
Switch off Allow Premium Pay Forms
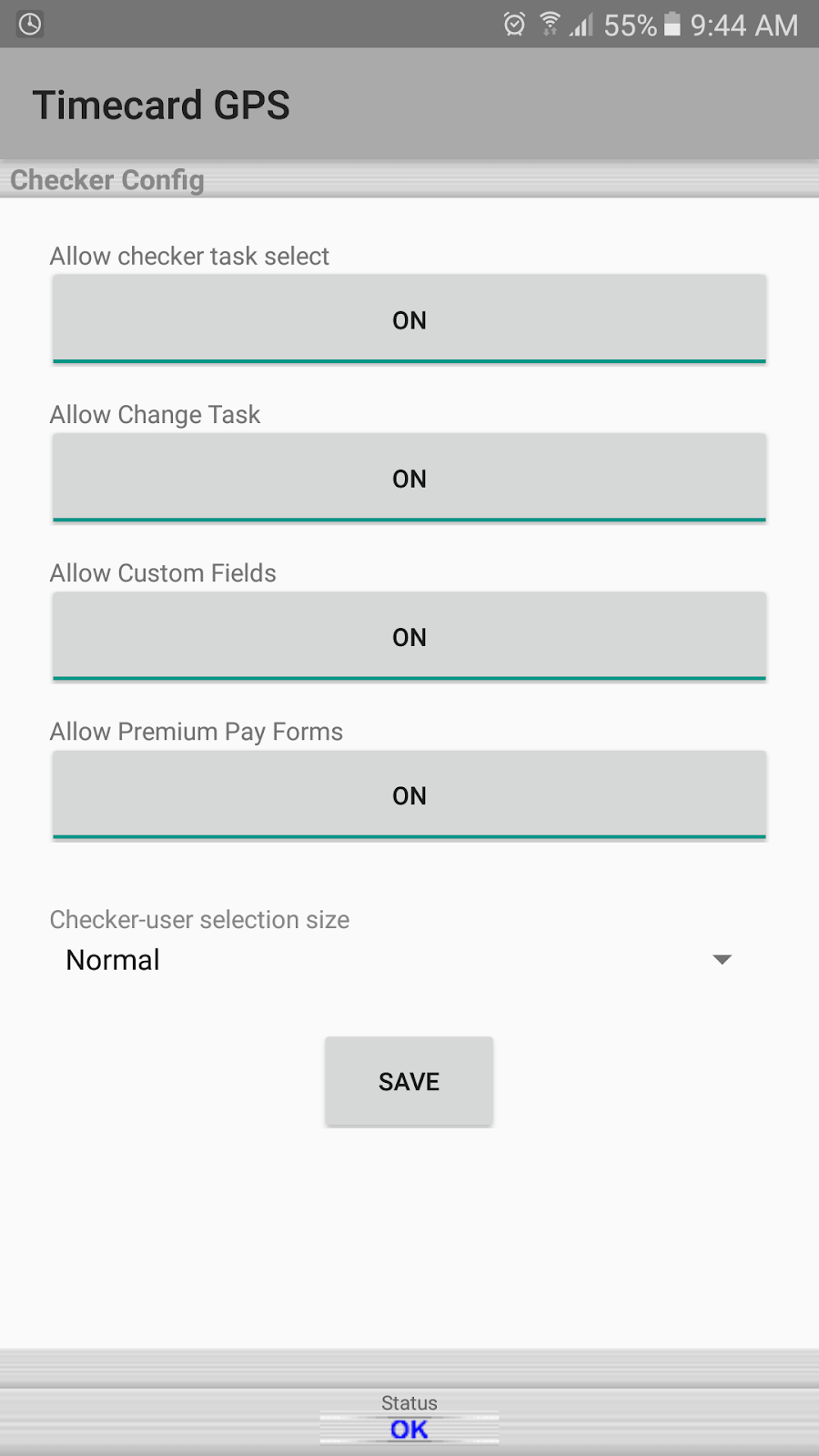409,794
